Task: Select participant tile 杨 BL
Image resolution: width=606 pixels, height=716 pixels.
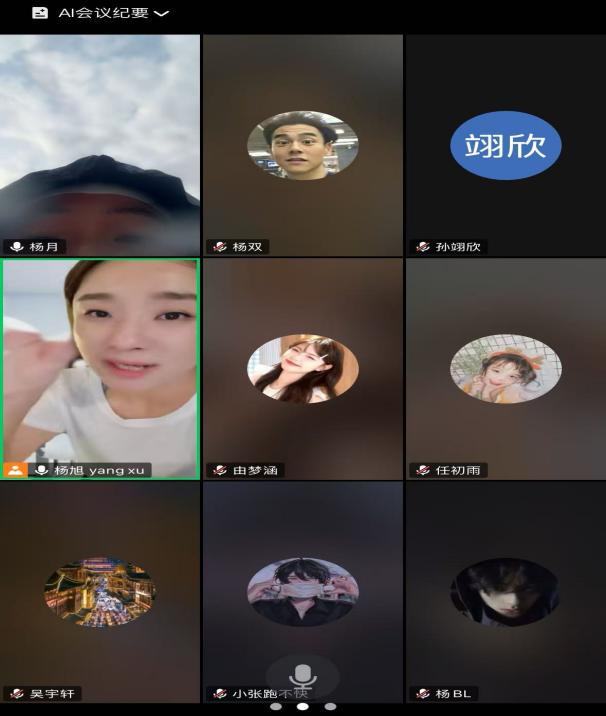Action: tap(505, 590)
